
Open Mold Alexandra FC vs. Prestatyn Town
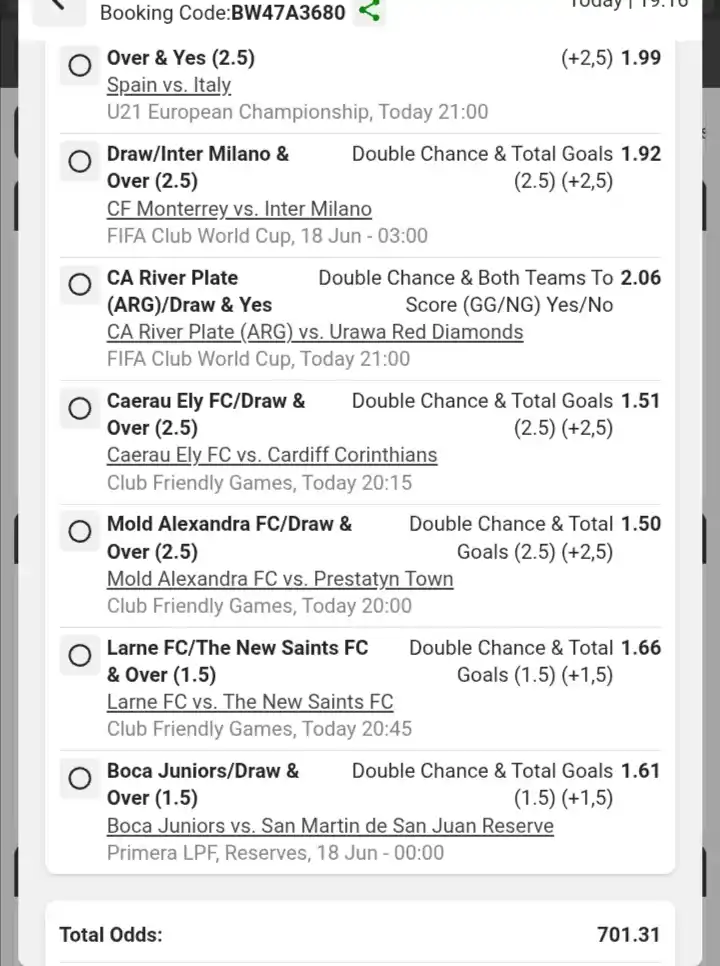(x=280, y=579)
